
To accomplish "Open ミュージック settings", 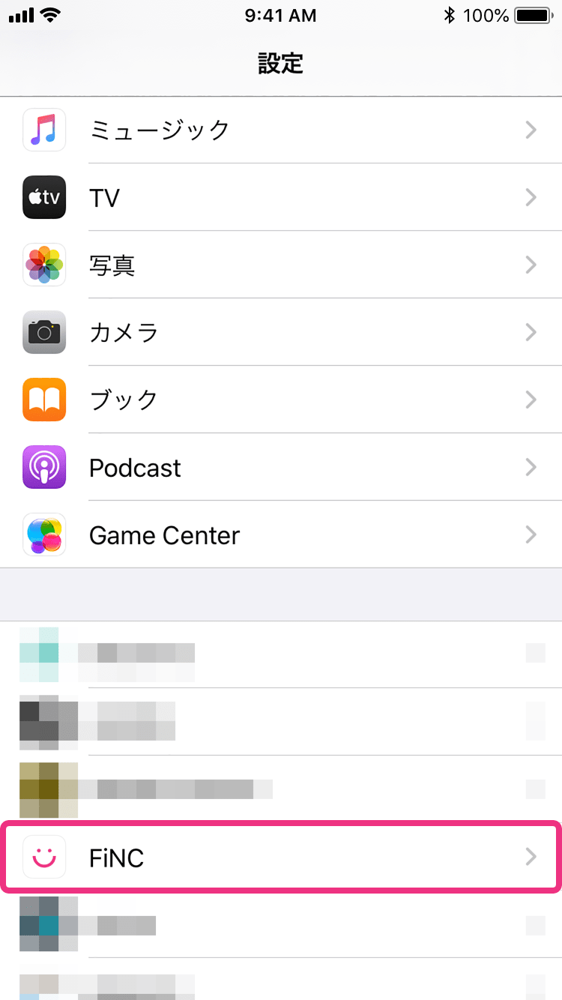I will click(x=281, y=130).
